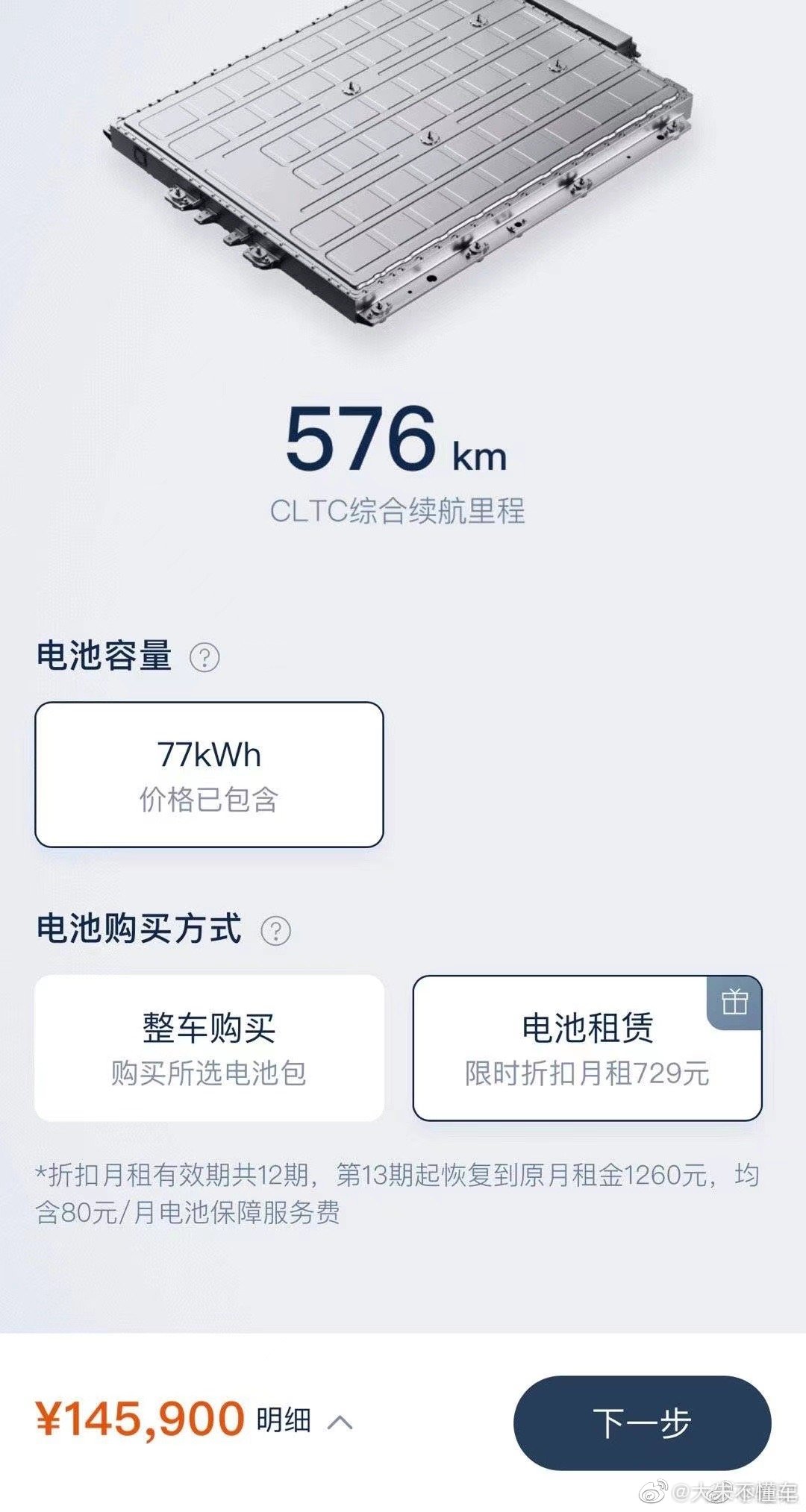The height and width of the screenshot is (1512, 806).
Task: Select 电池租赁 battery rental option
Action: (587, 1047)
